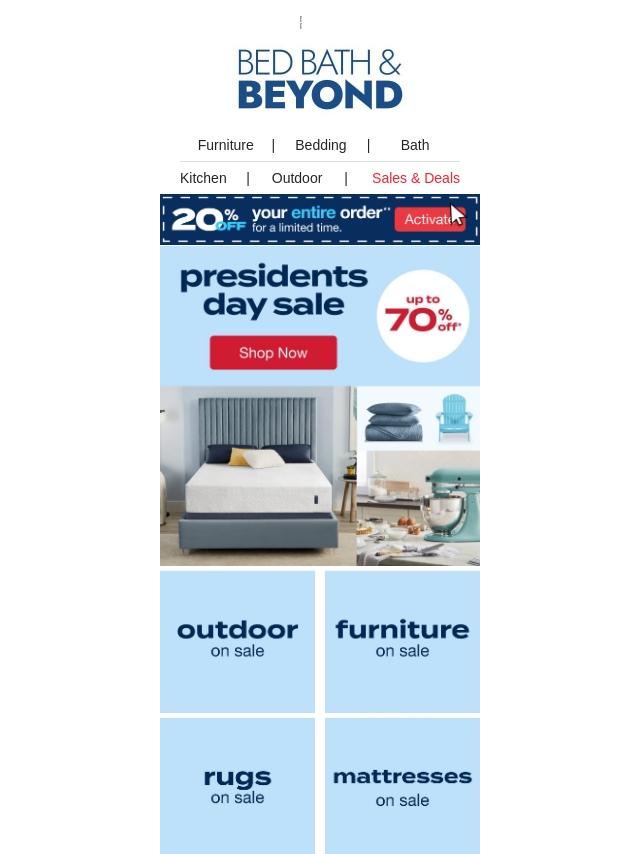640x854 pixels.
Task: Open the outdoor on sale tile
Action: [x=237, y=641]
